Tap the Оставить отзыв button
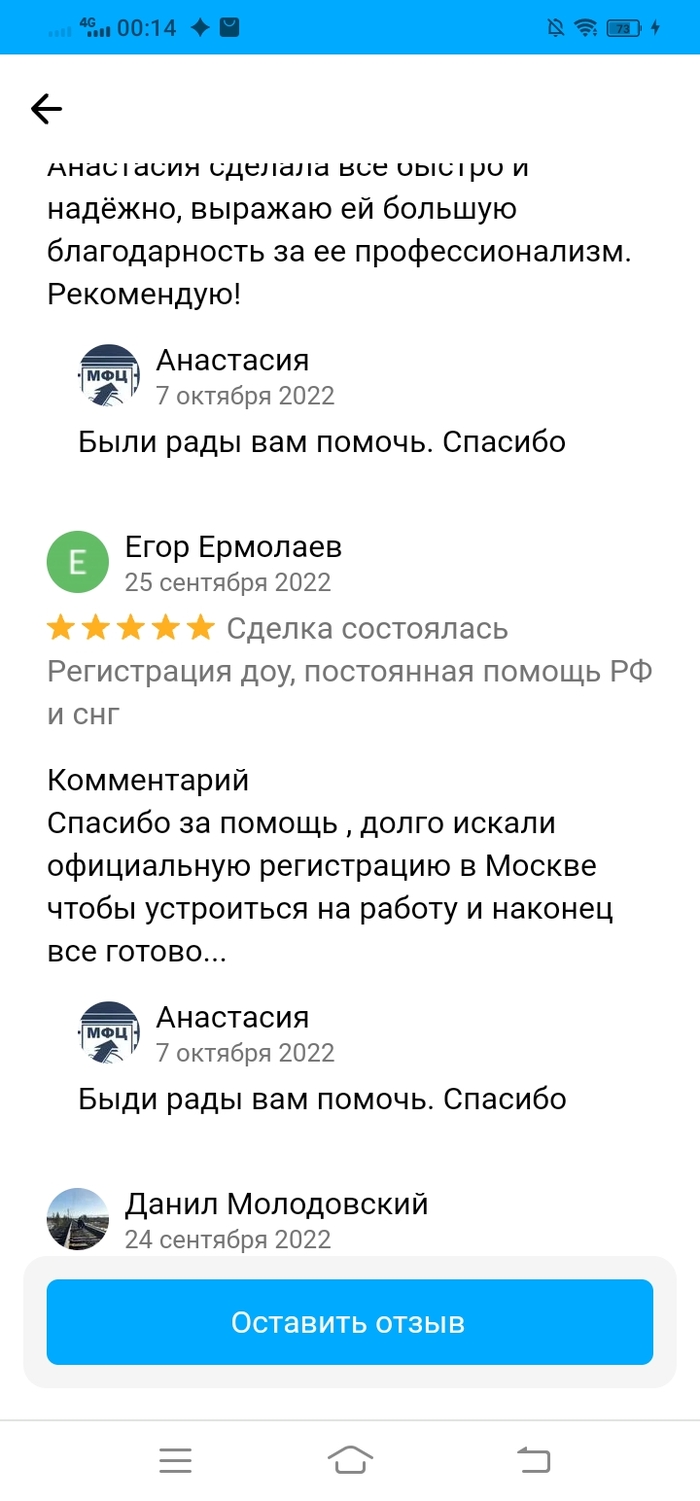 click(x=349, y=1322)
